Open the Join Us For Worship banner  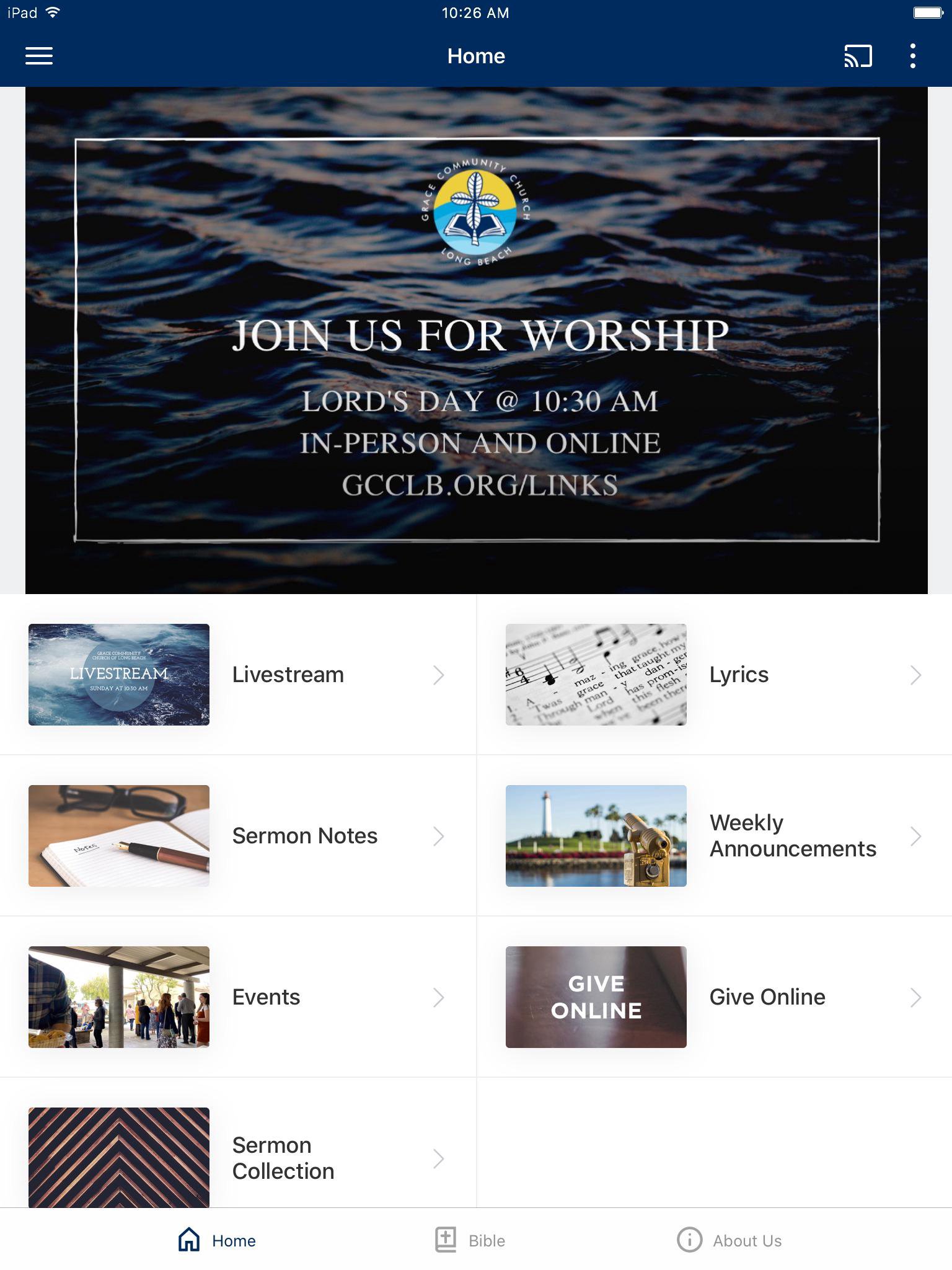(x=476, y=340)
